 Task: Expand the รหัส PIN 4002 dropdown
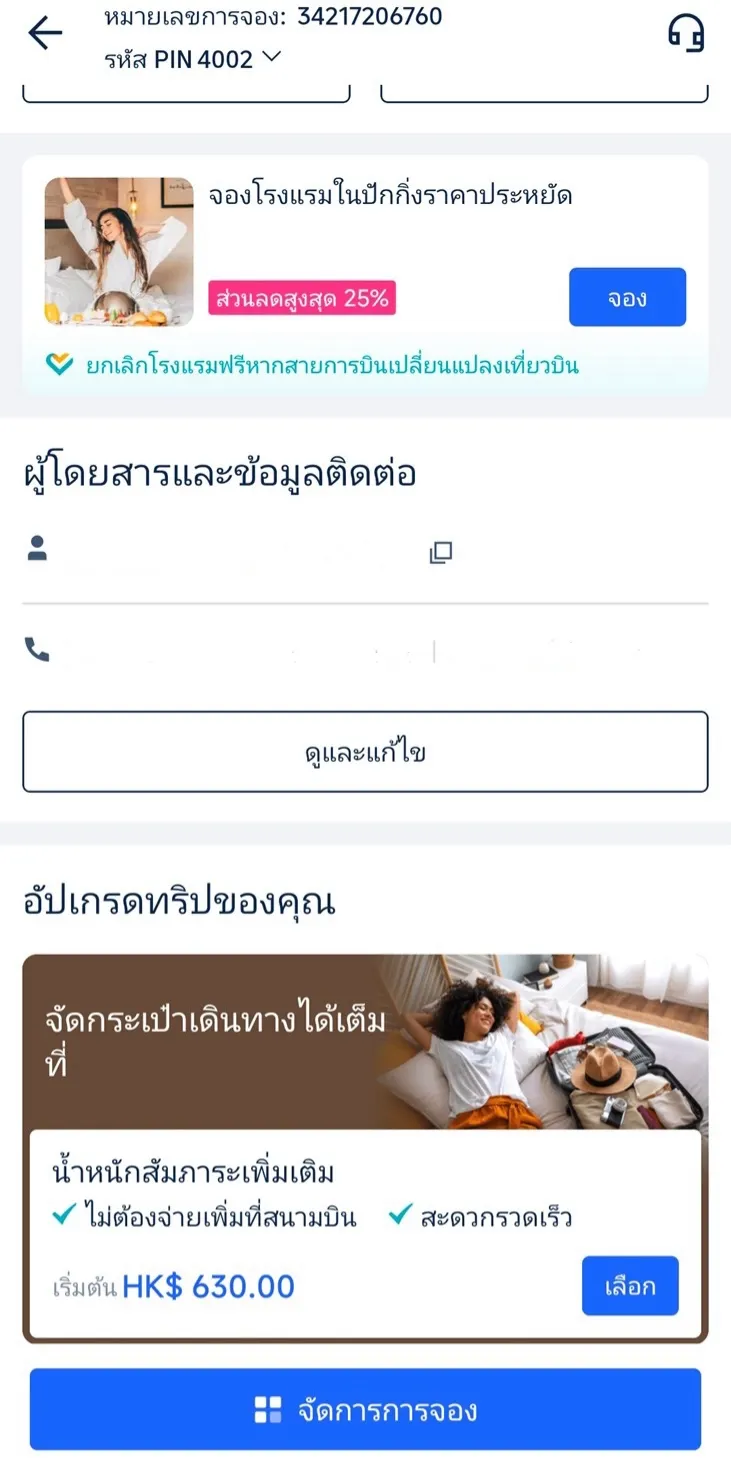(x=270, y=58)
